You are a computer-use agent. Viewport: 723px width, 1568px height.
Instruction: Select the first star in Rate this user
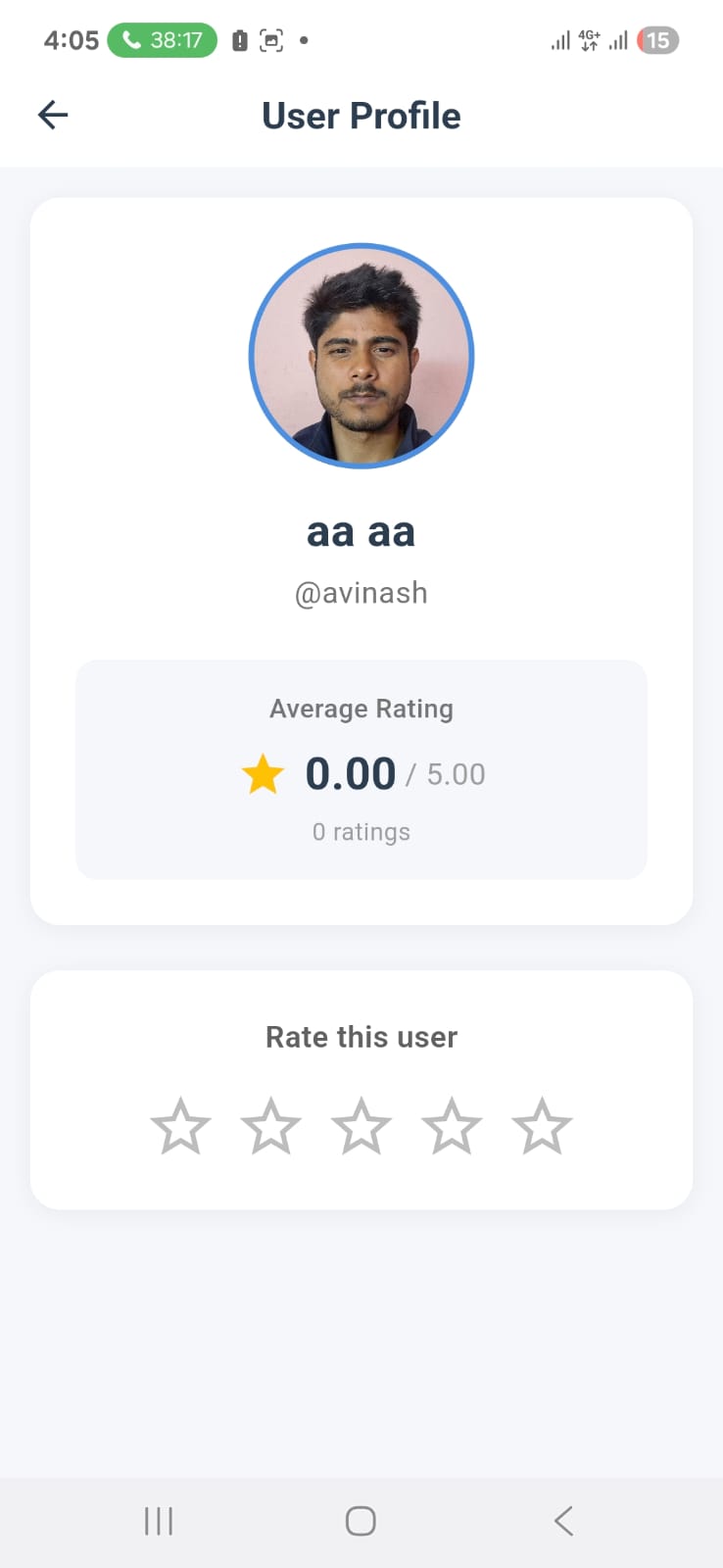click(180, 1125)
